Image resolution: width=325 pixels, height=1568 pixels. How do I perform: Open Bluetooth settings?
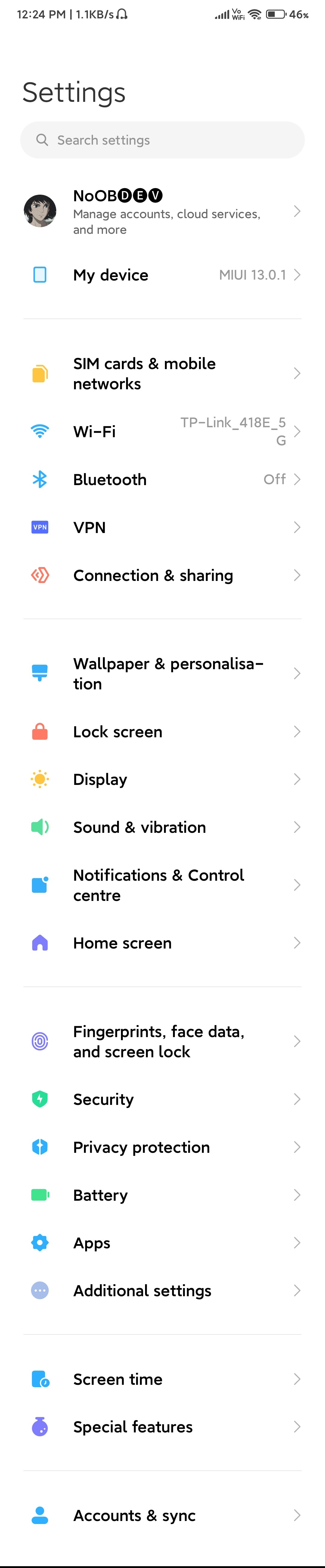(x=162, y=479)
